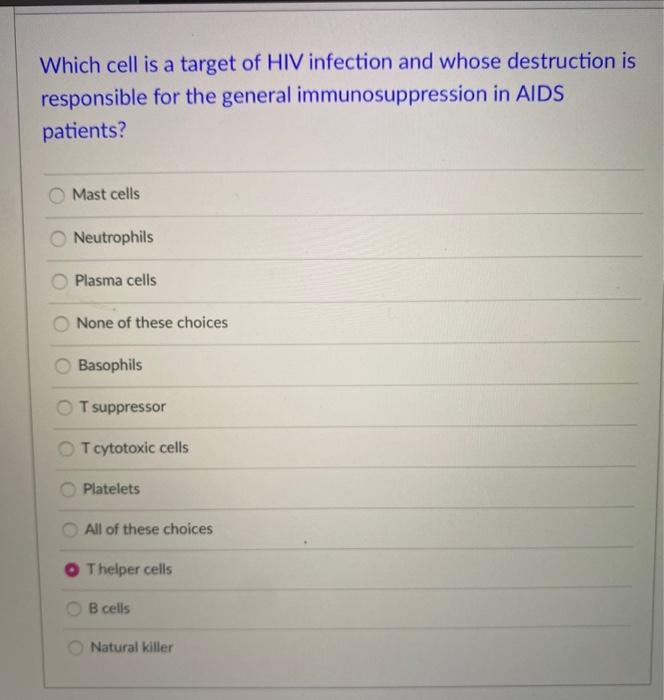Choose the T suppressor option
664x700 pixels.
pyautogui.click(x=65, y=408)
